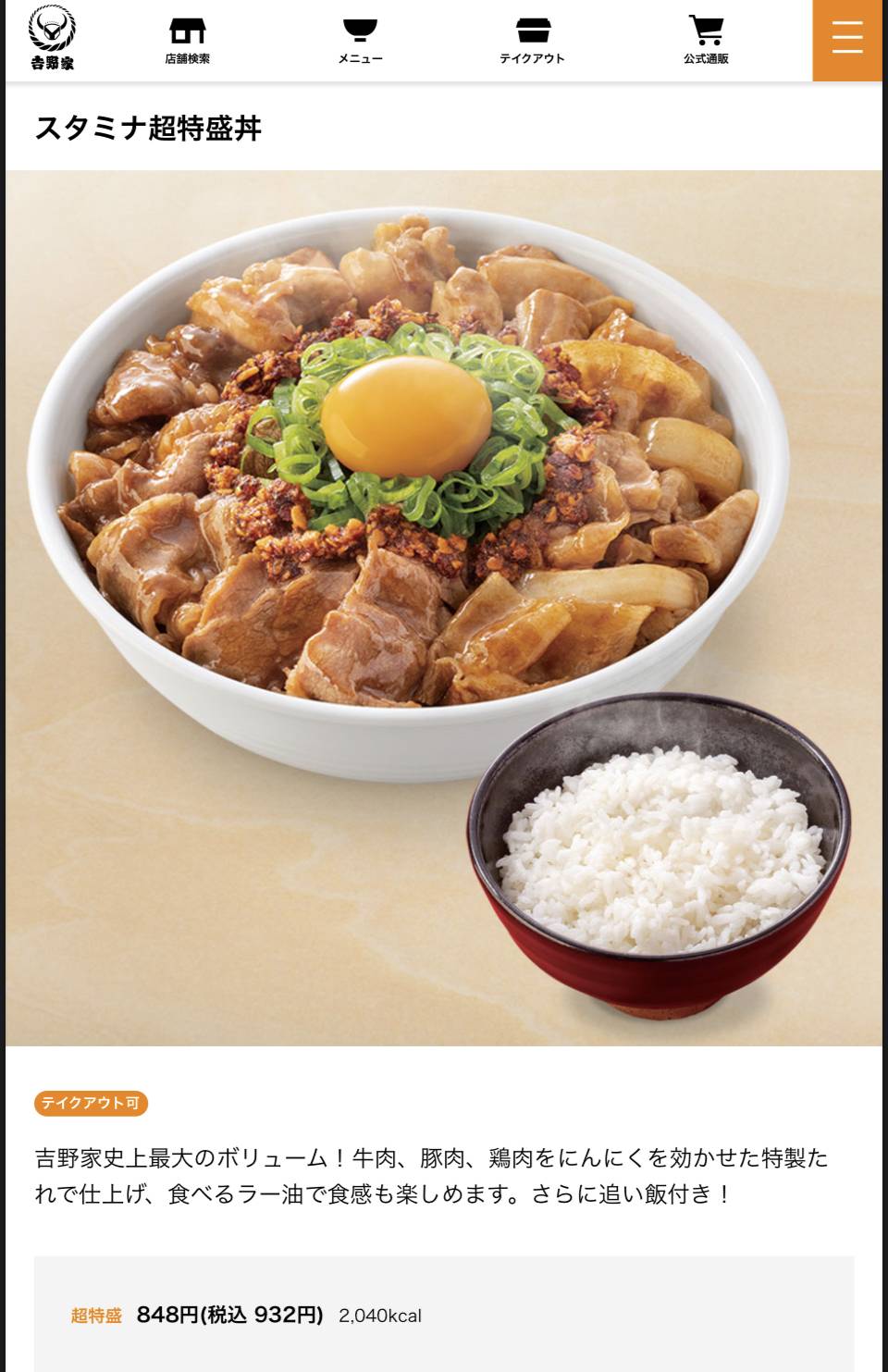Viewport: 888px width, 1372px height.
Task: Tap the Yoshinoya home logo
Action: coord(52,39)
